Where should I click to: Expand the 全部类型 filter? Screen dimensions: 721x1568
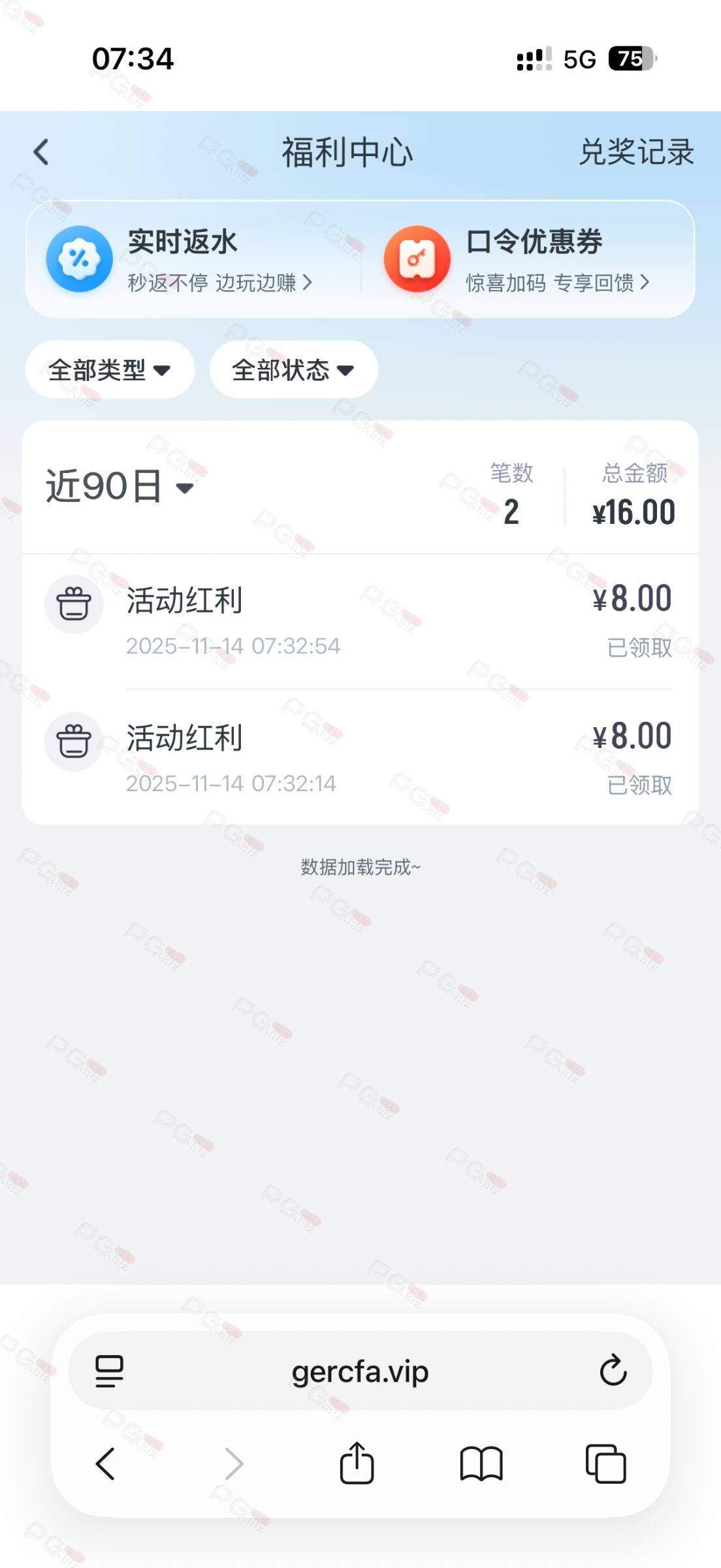[x=110, y=370]
